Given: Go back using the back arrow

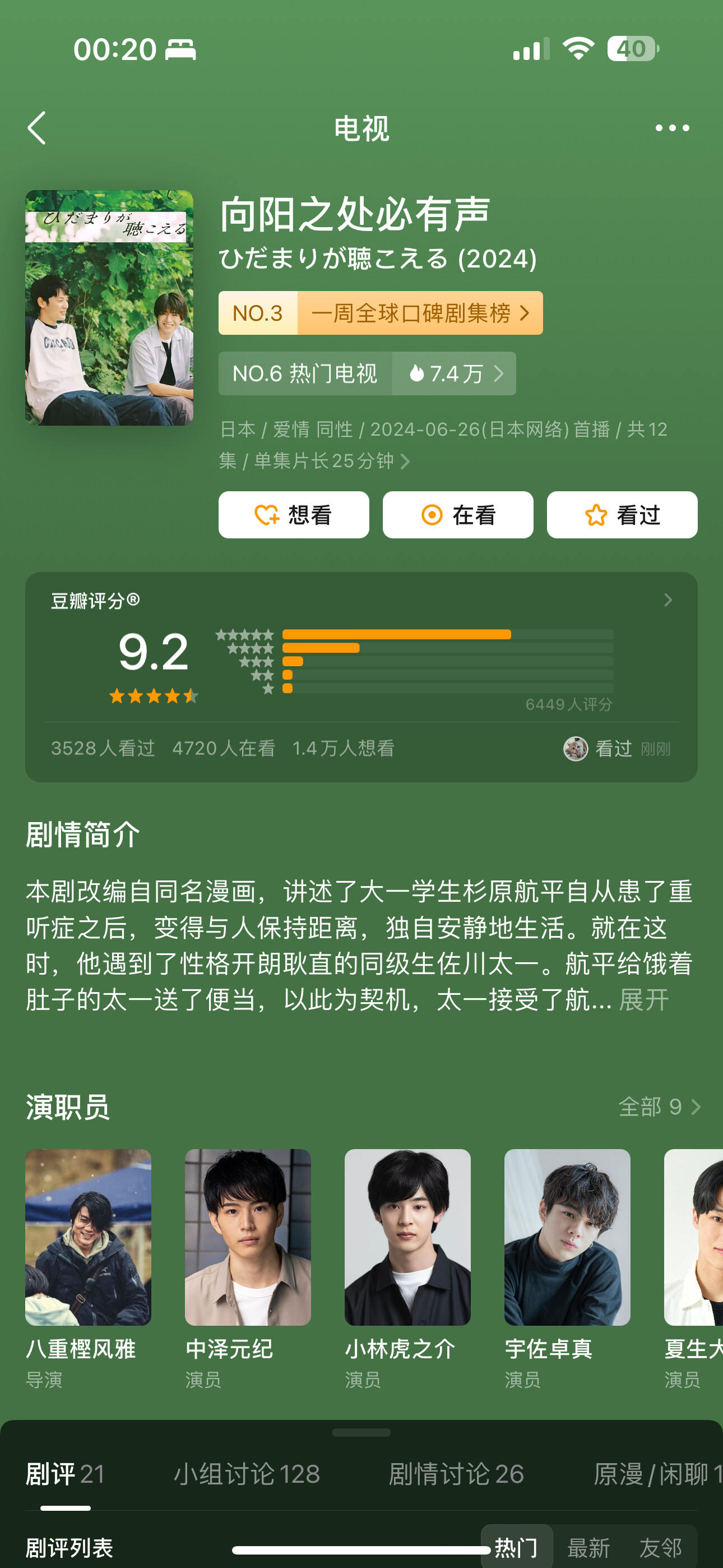Looking at the screenshot, I should point(37,128).
